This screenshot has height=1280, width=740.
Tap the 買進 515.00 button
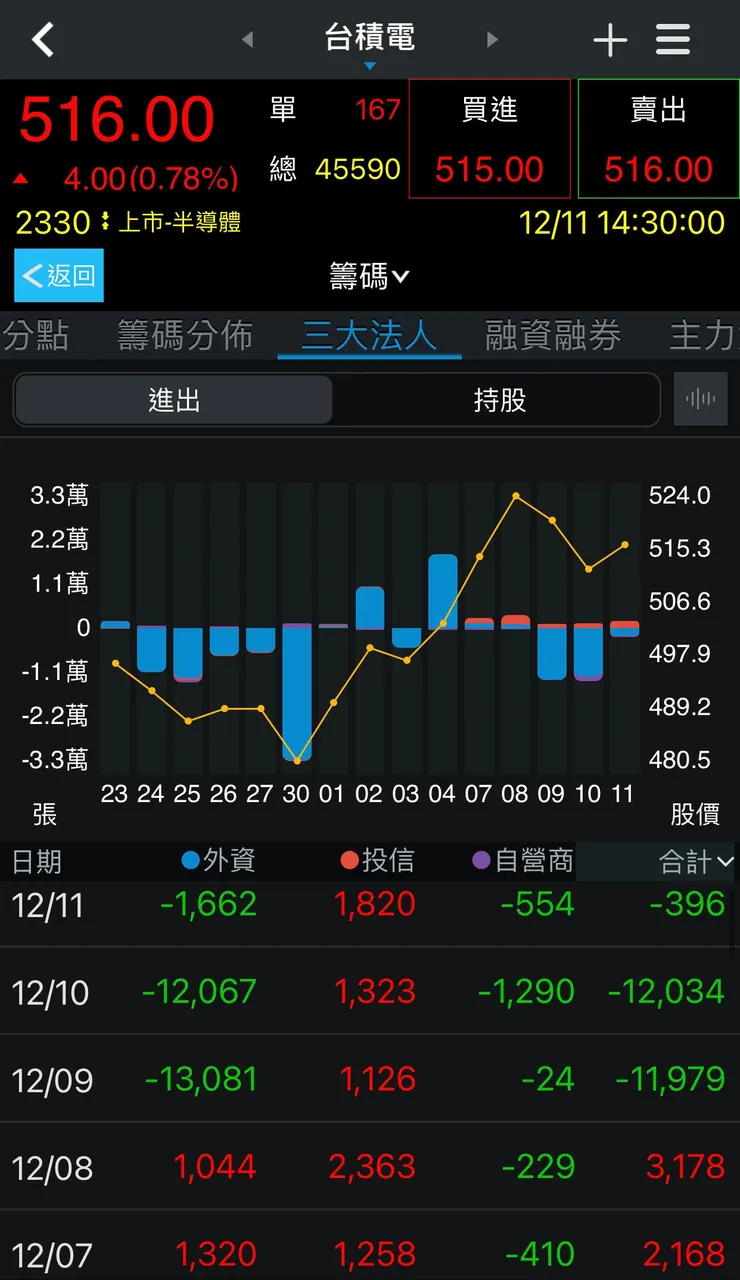point(489,139)
